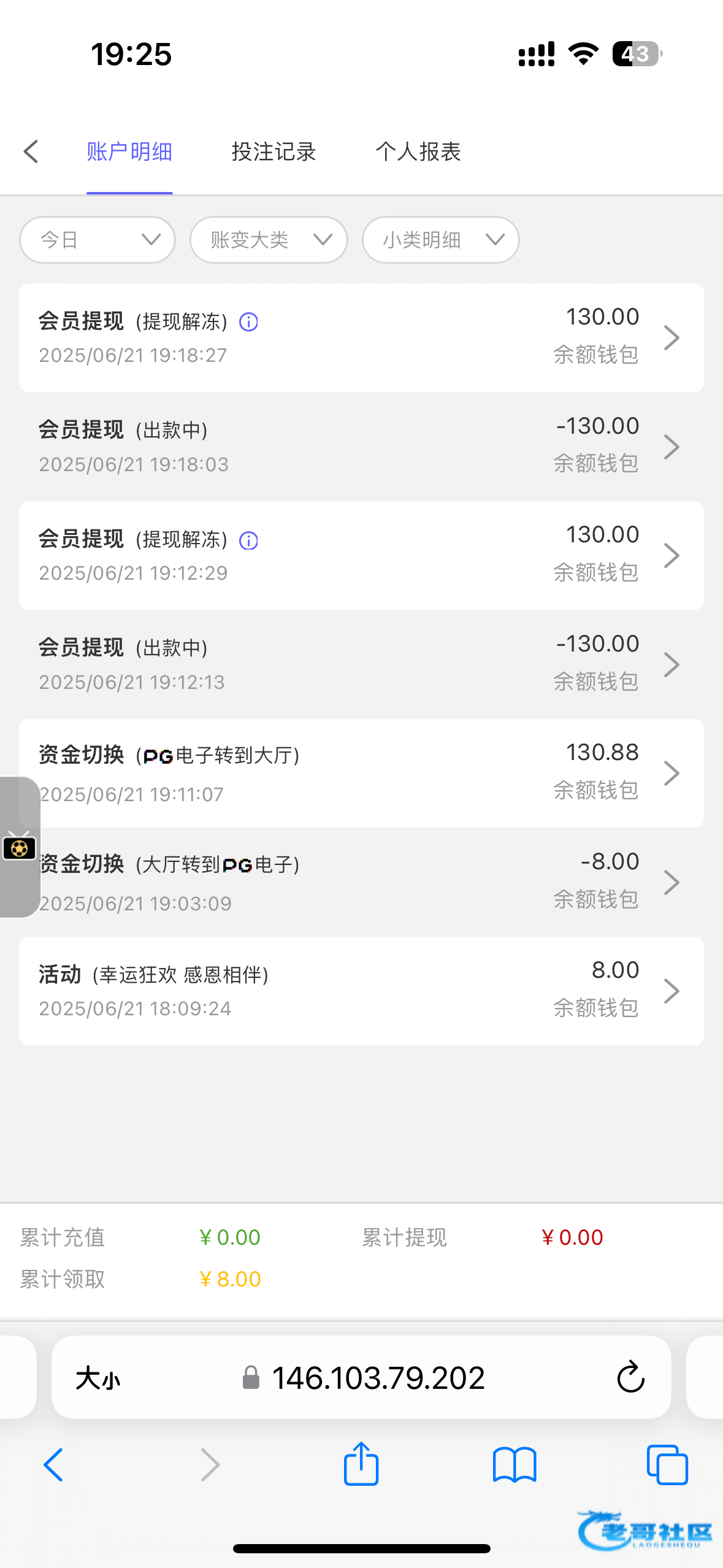723x1568 pixels.
Task: Expand the 小类明细 filter dropdown
Action: click(440, 240)
